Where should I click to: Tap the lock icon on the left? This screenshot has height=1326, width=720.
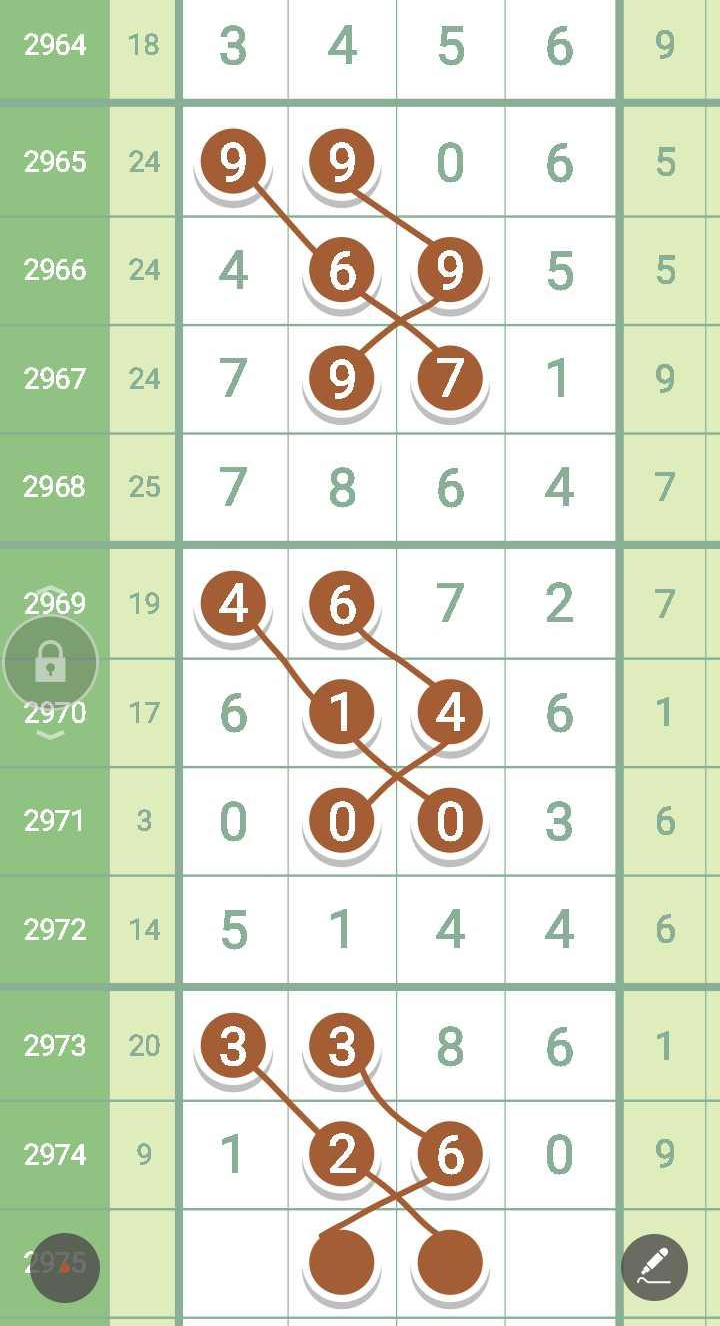pos(50,662)
